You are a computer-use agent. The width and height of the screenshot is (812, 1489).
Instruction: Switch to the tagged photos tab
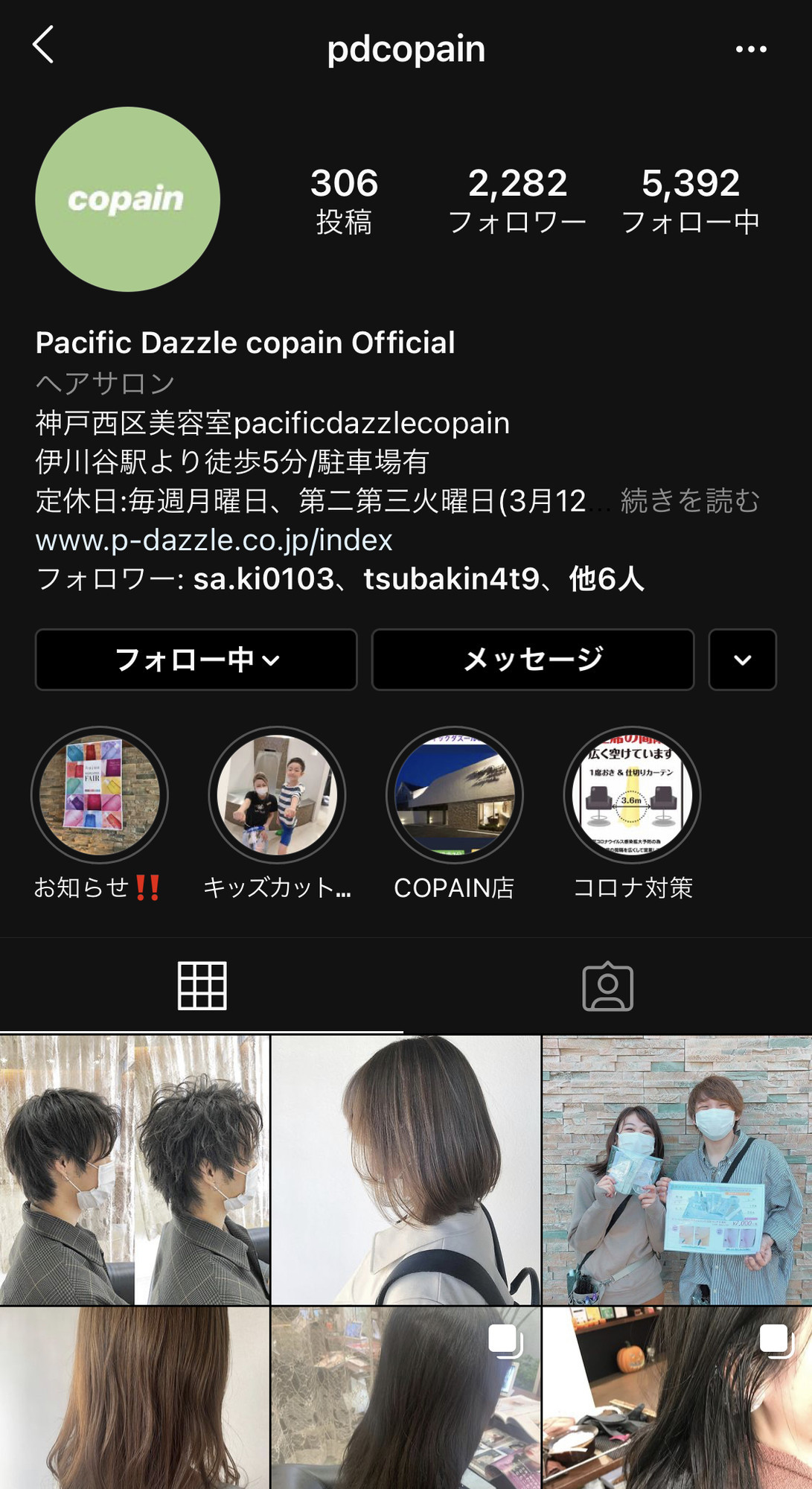pyautogui.click(x=607, y=986)
